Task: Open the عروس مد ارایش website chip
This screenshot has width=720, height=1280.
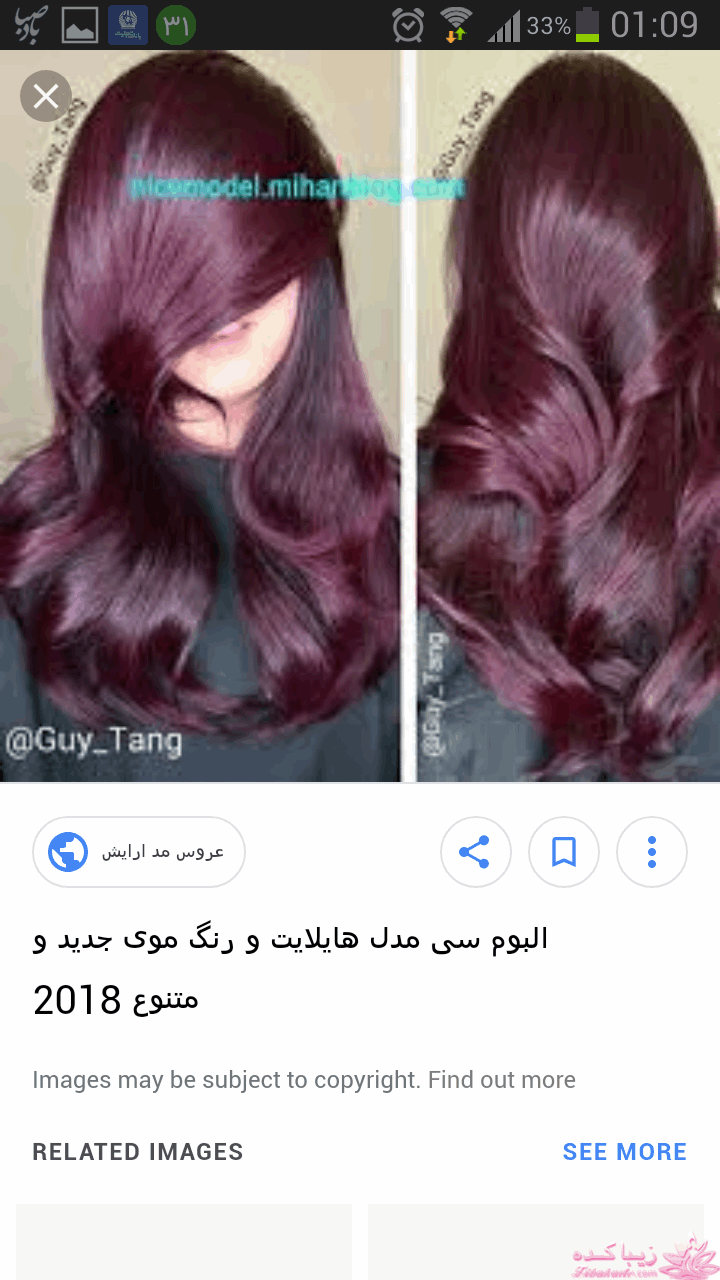Action: (138, 851)
